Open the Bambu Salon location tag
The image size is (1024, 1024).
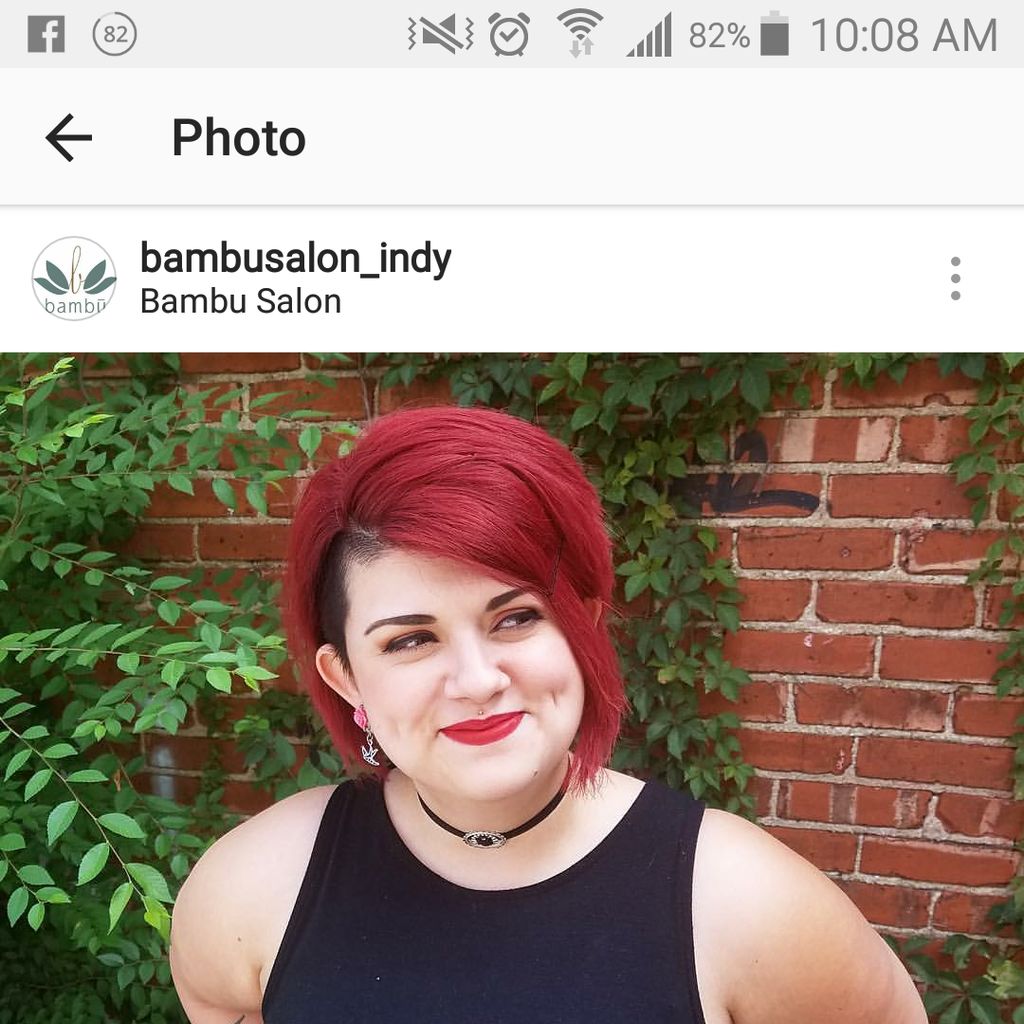coord(240,301)
